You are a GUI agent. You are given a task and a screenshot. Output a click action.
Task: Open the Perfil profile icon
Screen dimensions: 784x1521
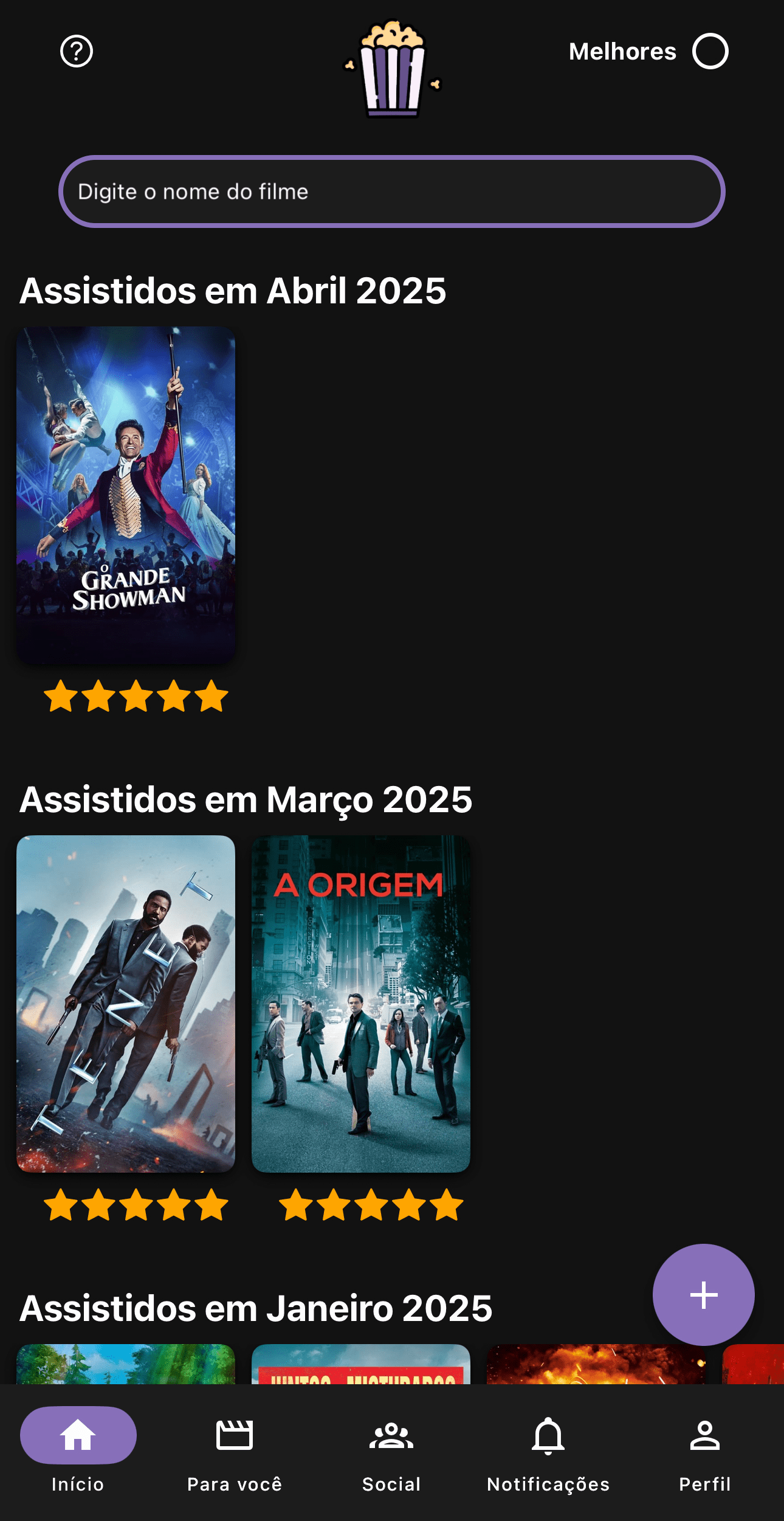(704, 1434)
